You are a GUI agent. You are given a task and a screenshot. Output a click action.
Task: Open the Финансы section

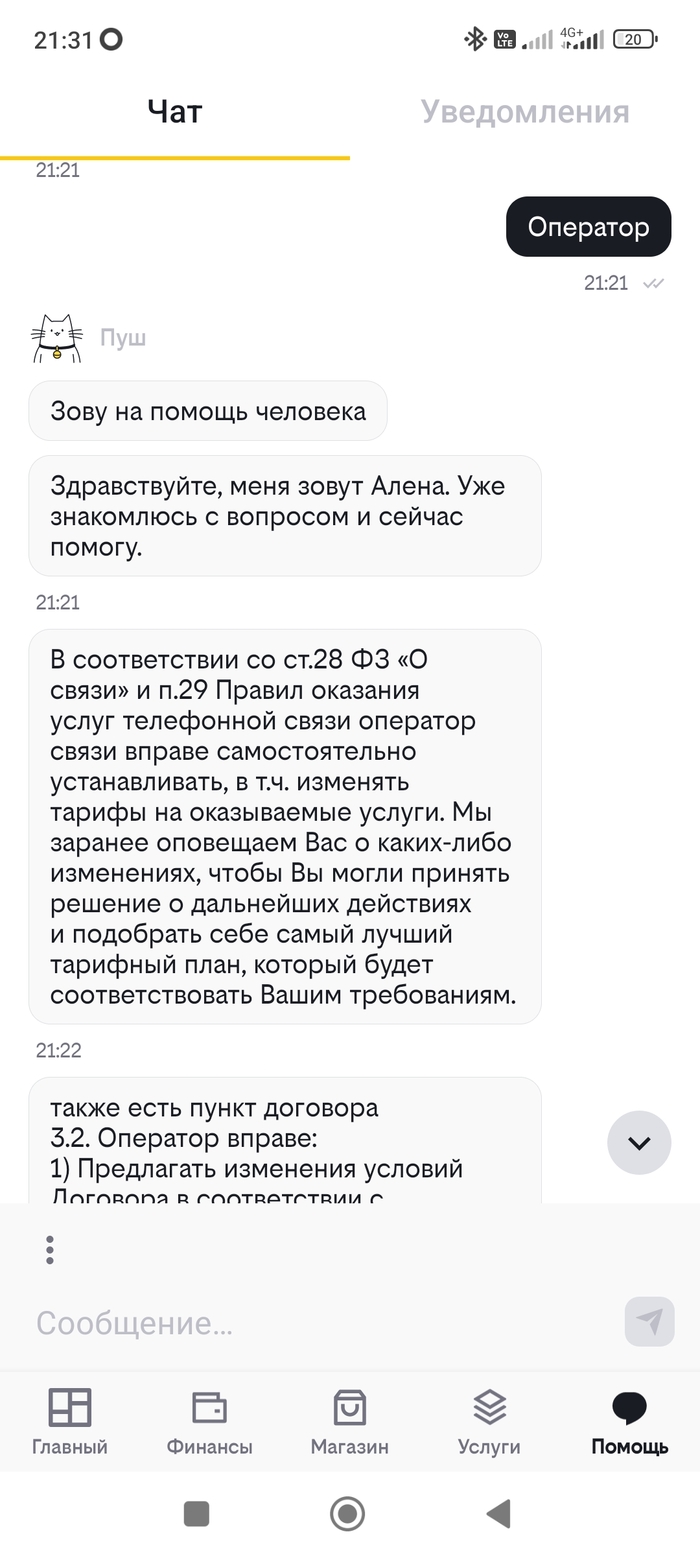click(x=210, y=1421)
